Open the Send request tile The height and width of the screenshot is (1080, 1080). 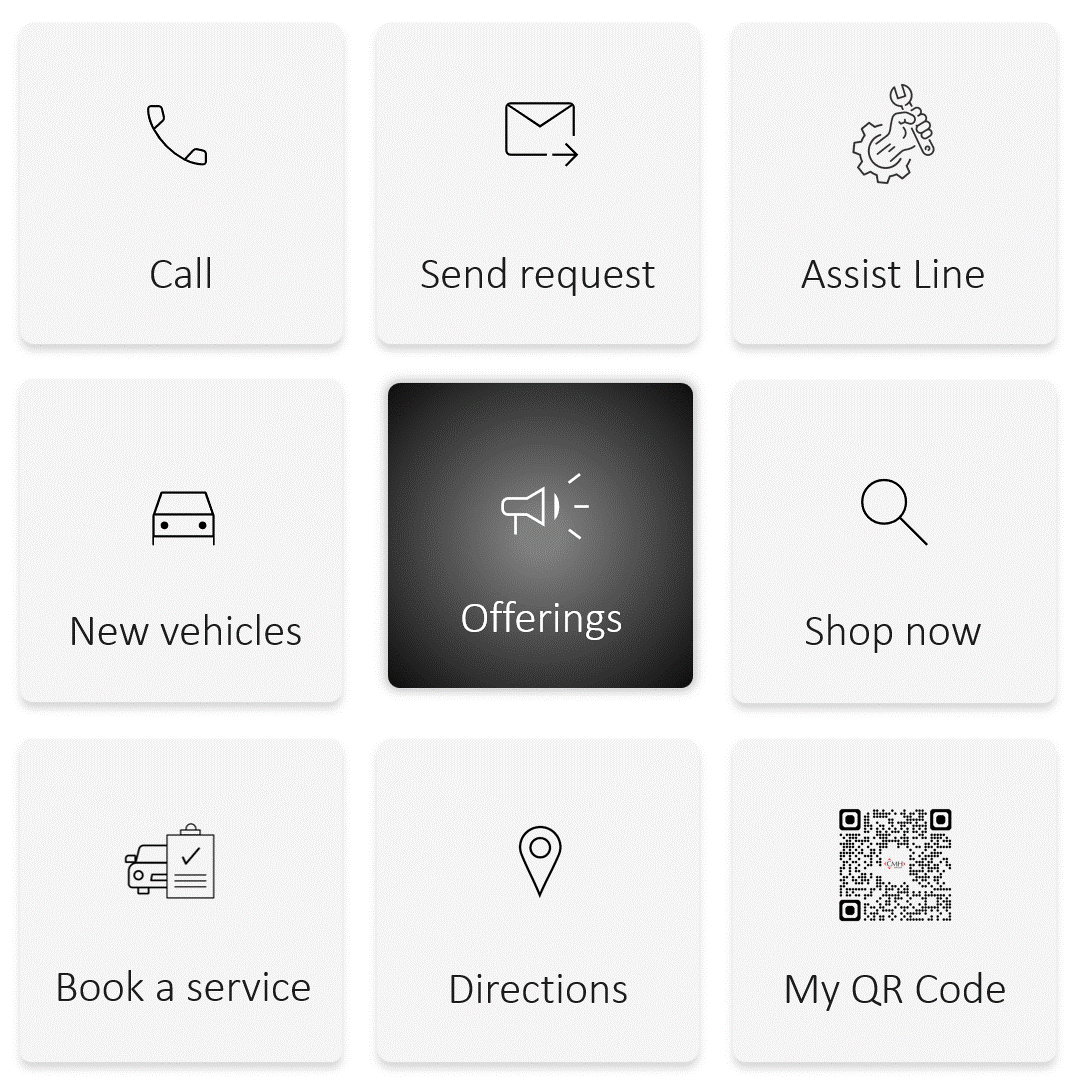click(538, 185)
